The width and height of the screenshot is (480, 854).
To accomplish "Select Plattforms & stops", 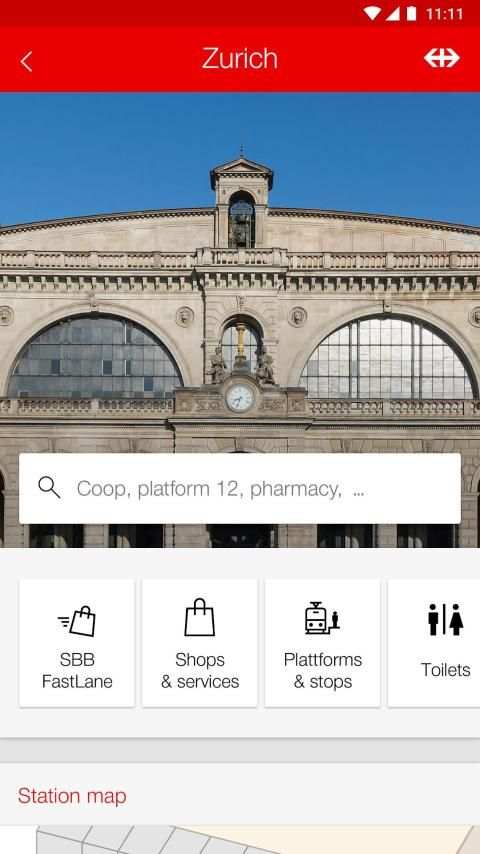I will [323, 643].
